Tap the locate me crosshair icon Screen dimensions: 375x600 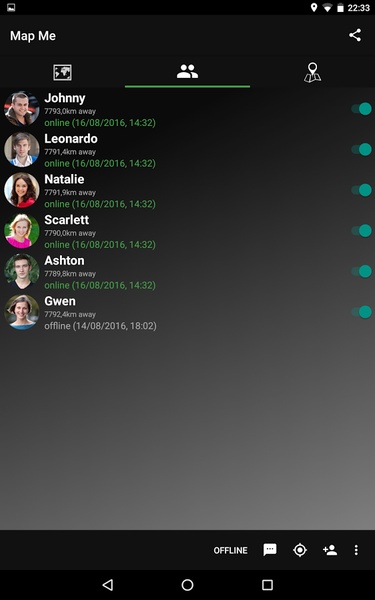(300, 550)
